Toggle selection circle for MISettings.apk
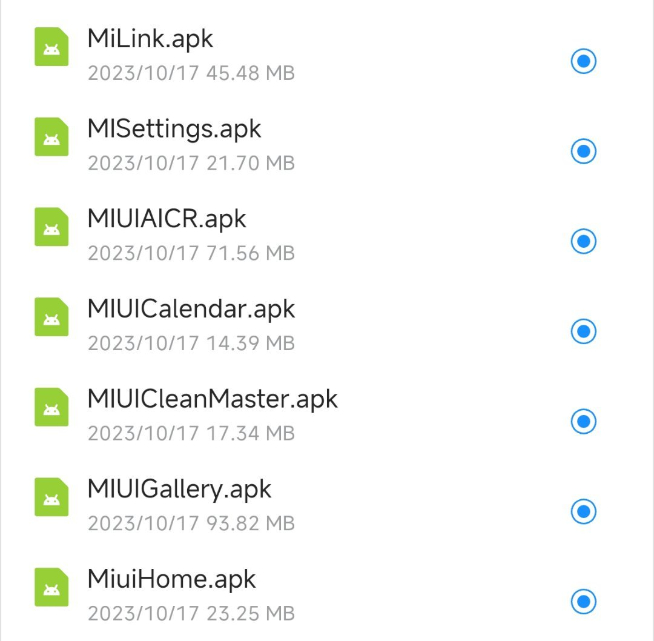 [x=583, y=151]
